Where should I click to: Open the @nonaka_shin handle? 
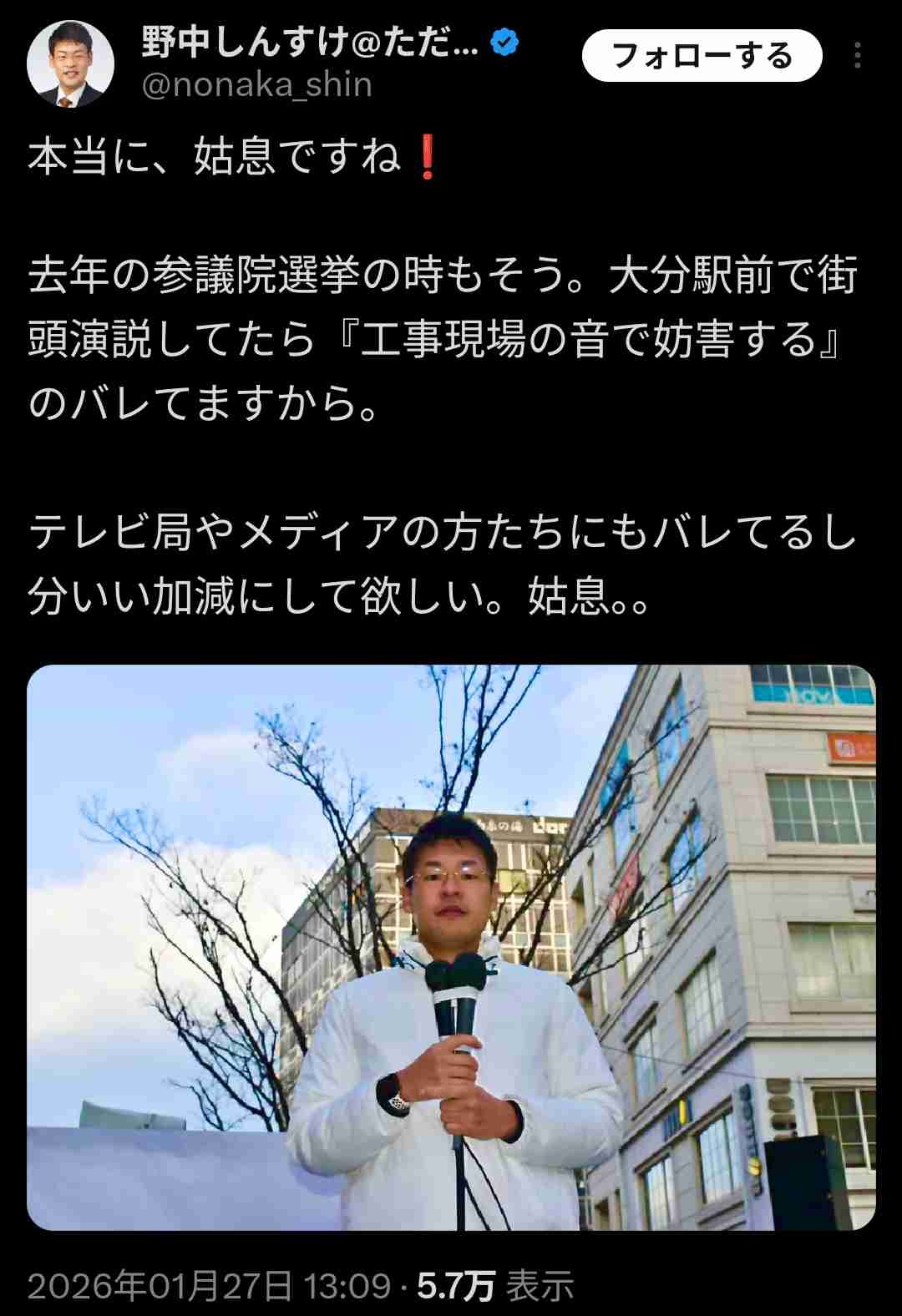coord(256,85)
